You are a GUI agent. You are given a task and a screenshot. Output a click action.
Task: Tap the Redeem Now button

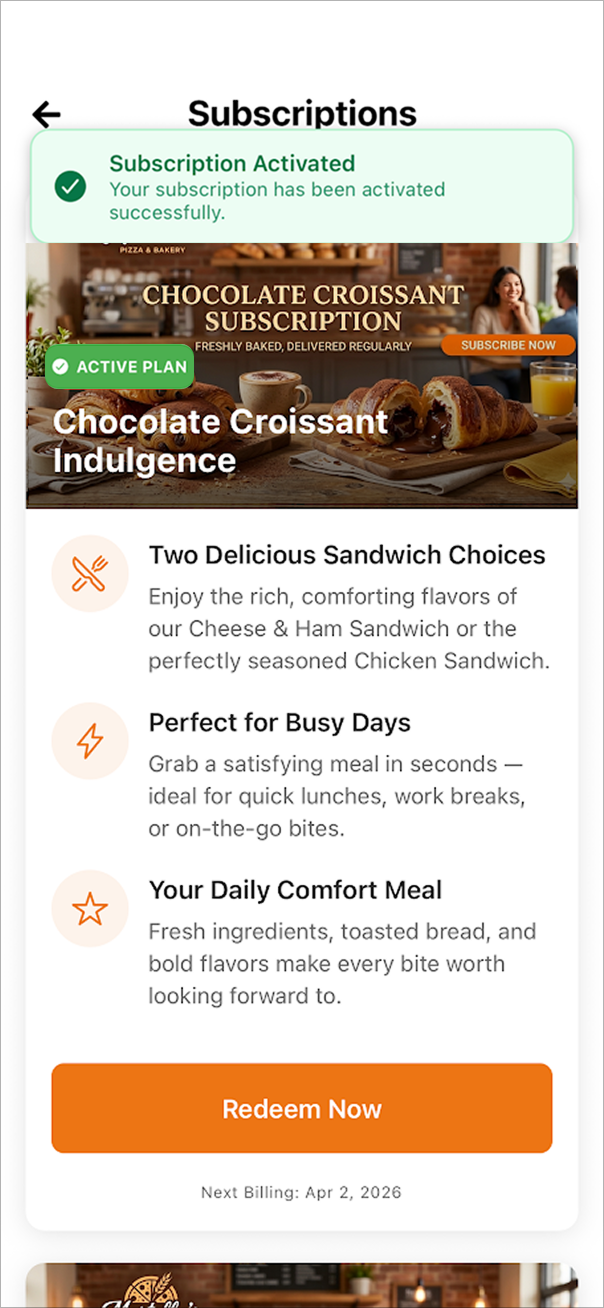301,1108
